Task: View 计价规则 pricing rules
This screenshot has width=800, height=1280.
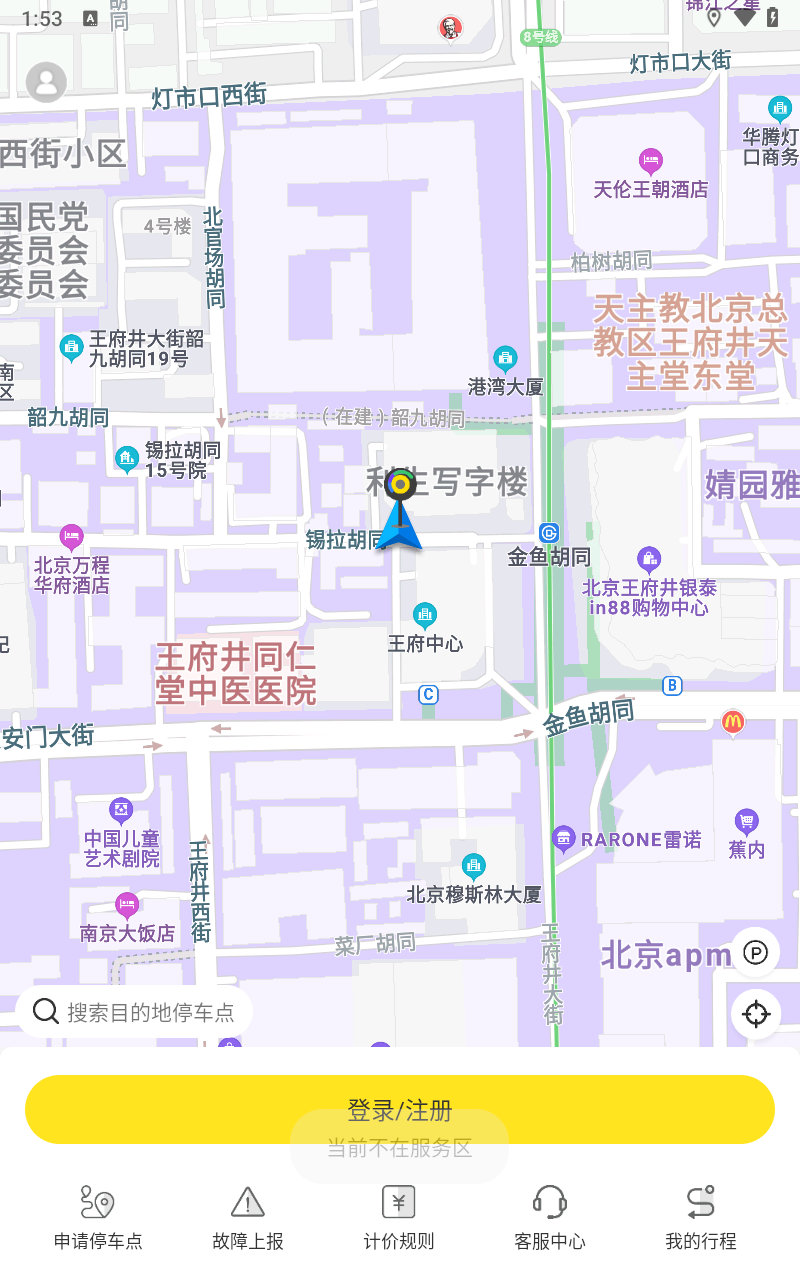Action: 399,1216
